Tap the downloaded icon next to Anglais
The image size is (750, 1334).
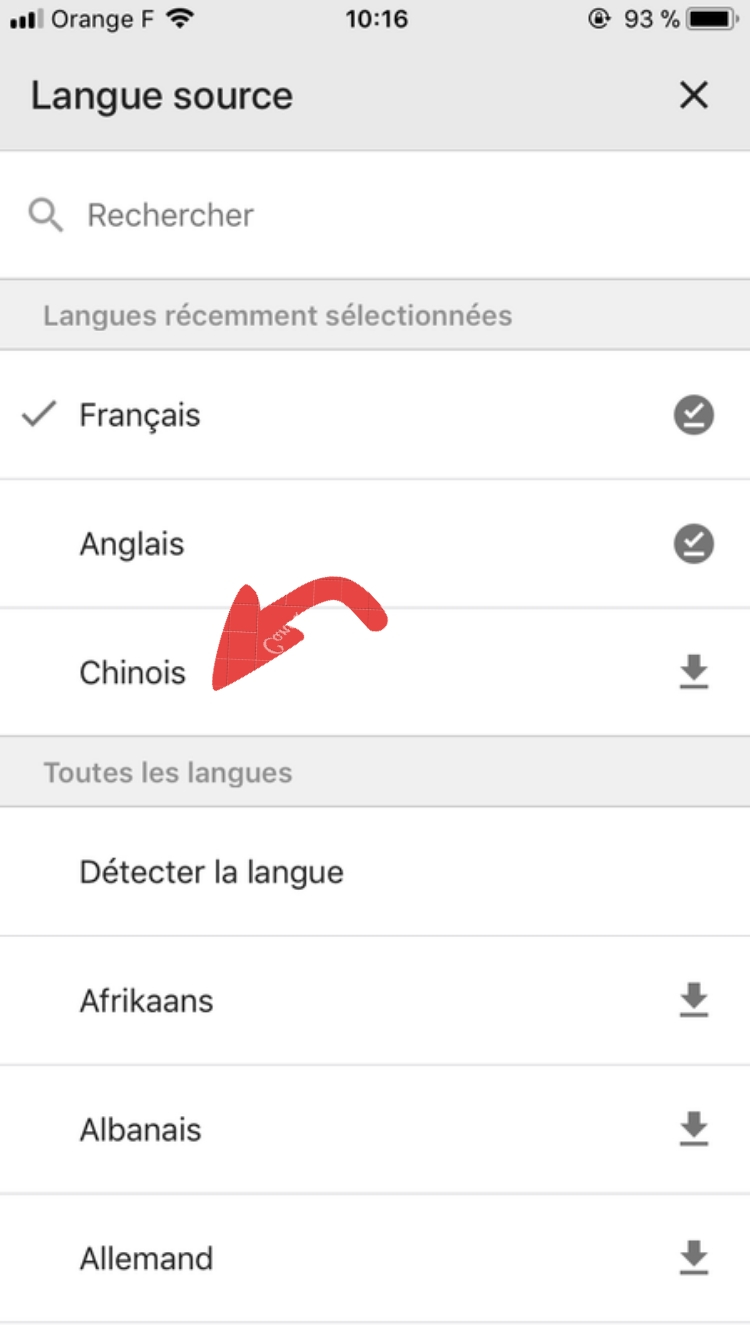click(x=693, y=544)
